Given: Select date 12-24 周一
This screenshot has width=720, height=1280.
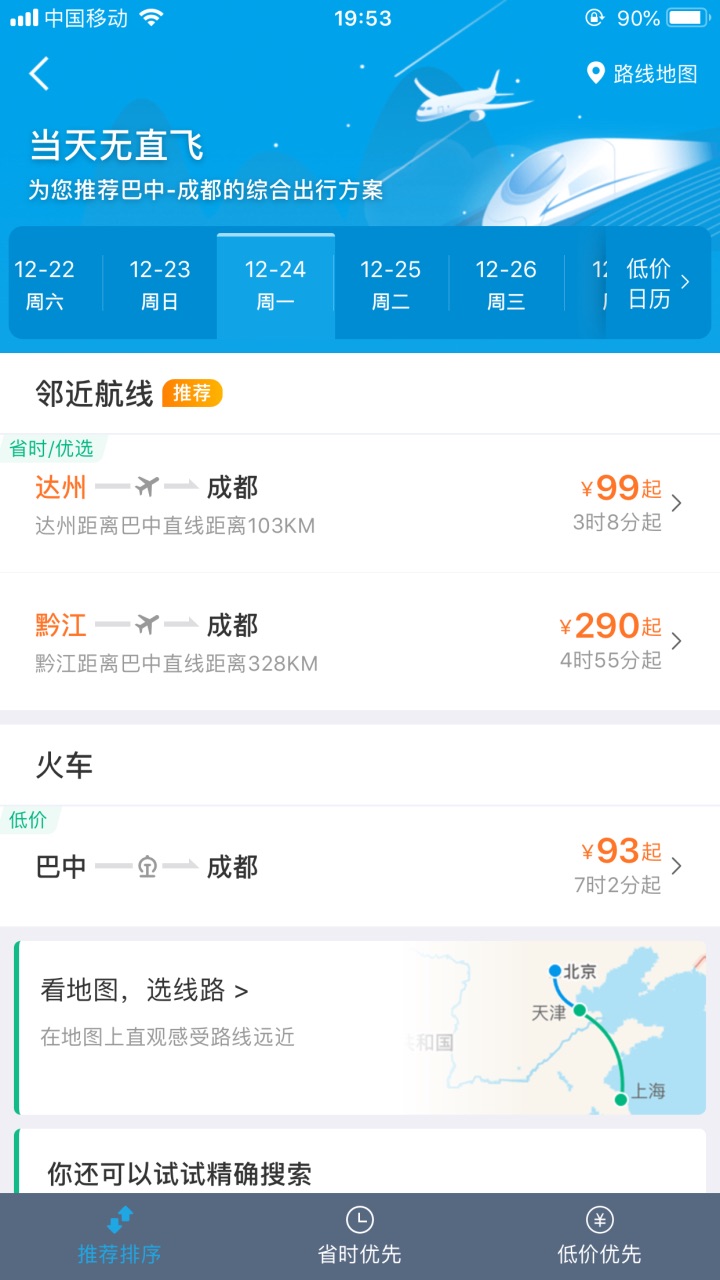Looking at the screenshot, I should point(275,285).
